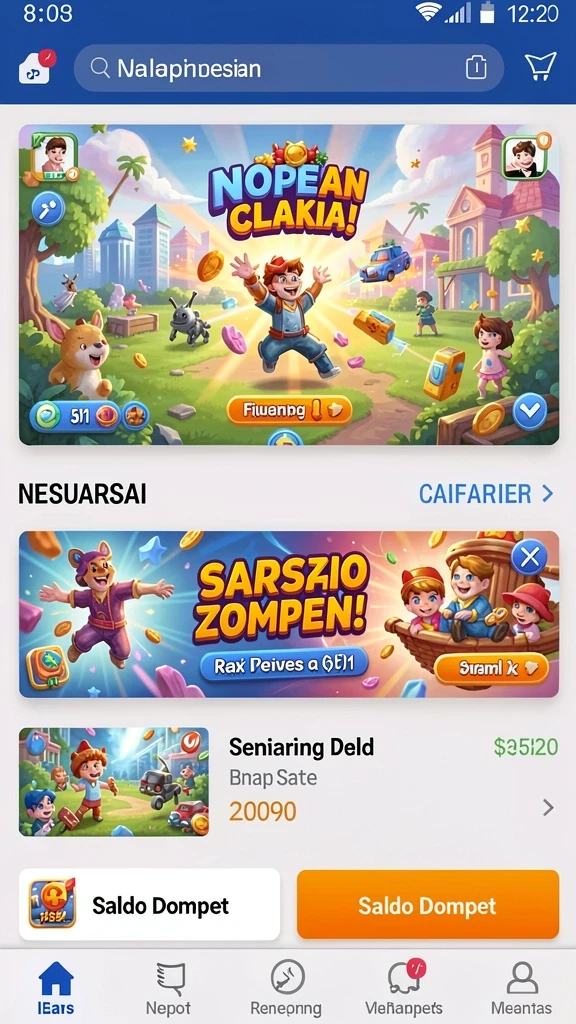Screen dimensions: 576x1024
Task: Dismiss the Sarszio Zompen banner
Action: click(x=530, y=557)
